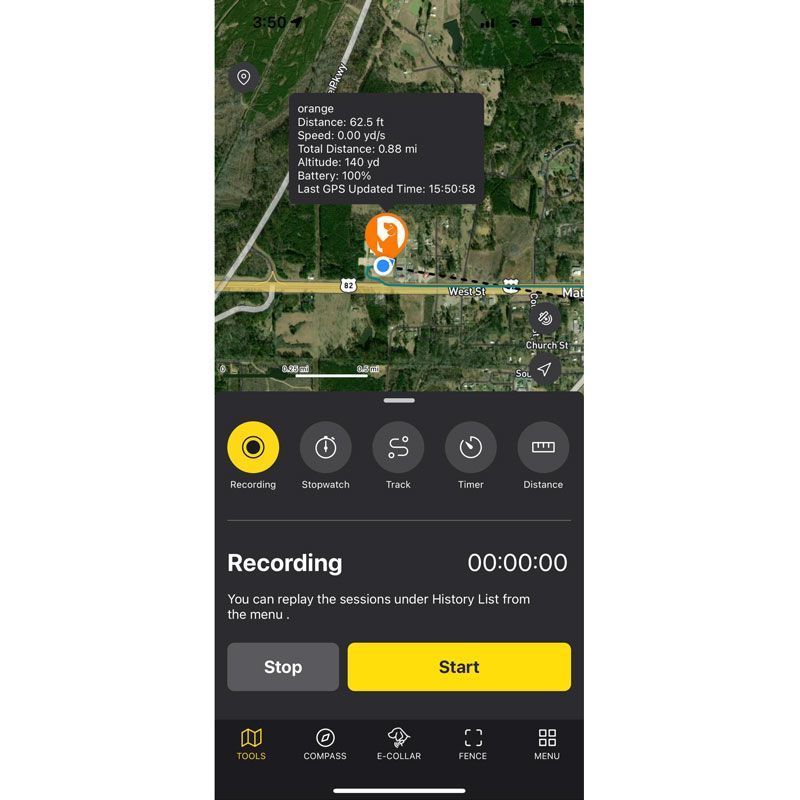Screen dimensions: 800x800
Task: Switch to the Compass tab
Action: 325,744
